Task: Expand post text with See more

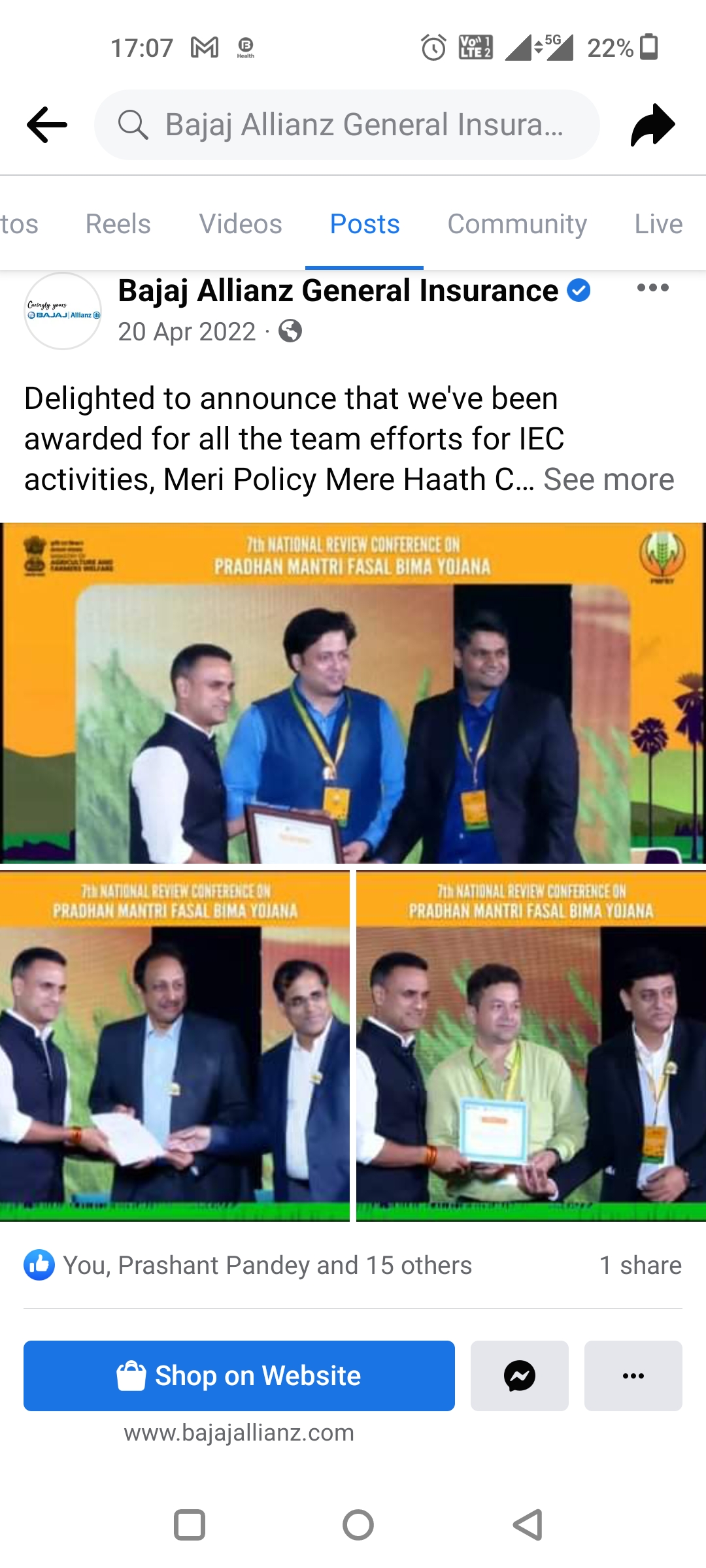Action: 608,480
